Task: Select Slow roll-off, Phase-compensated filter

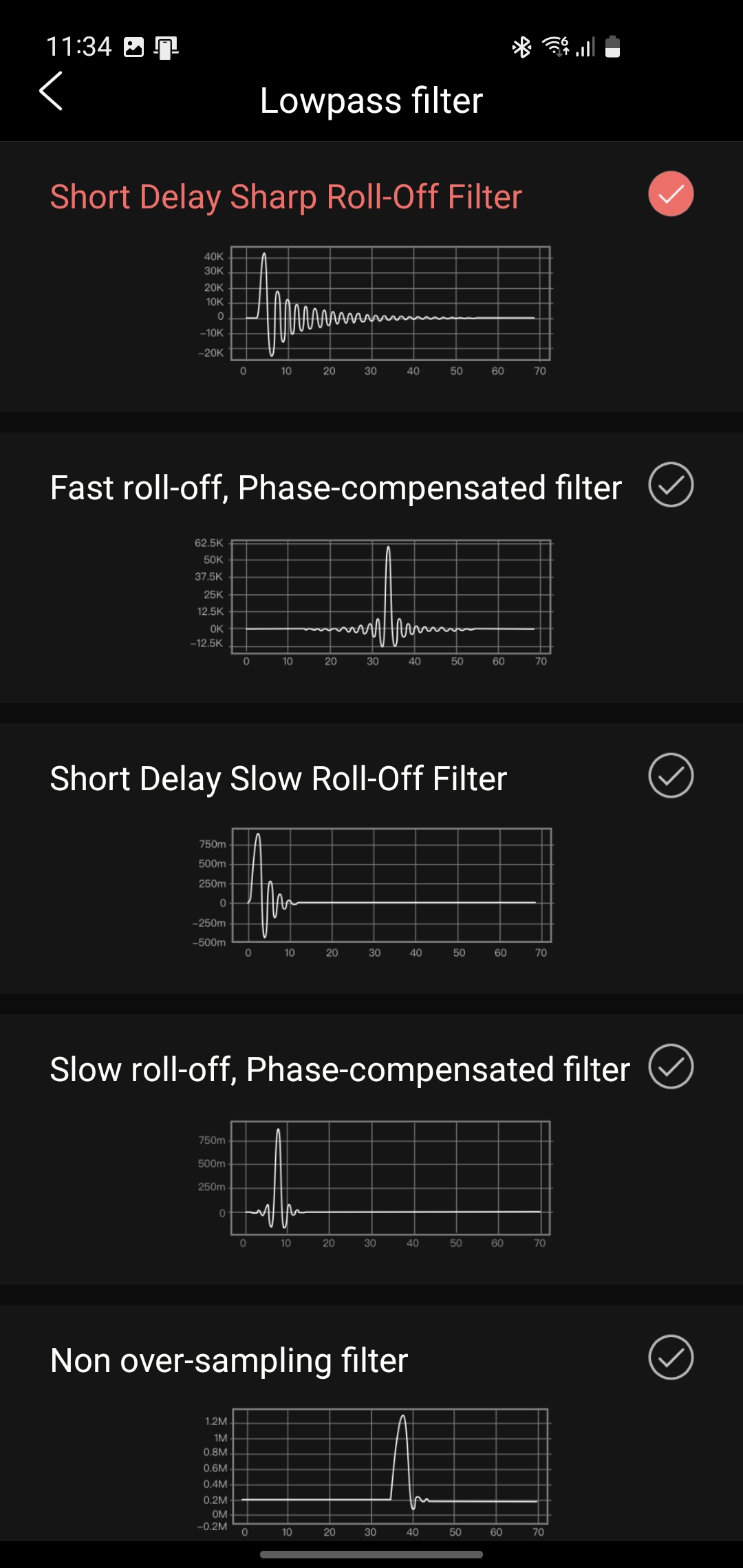Action: click(x=371, y=1150)
